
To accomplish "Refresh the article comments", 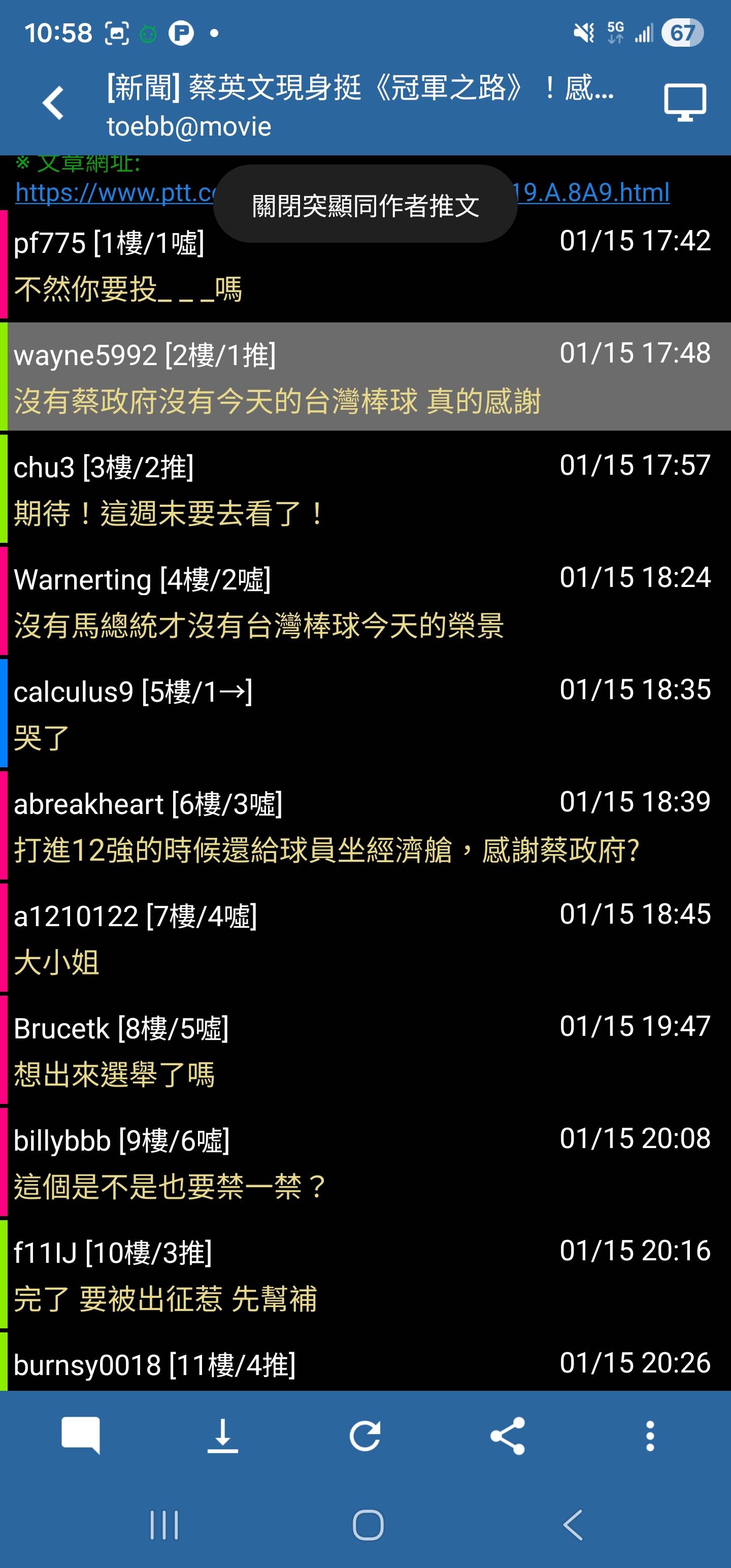I will [x=365, y=1436].
